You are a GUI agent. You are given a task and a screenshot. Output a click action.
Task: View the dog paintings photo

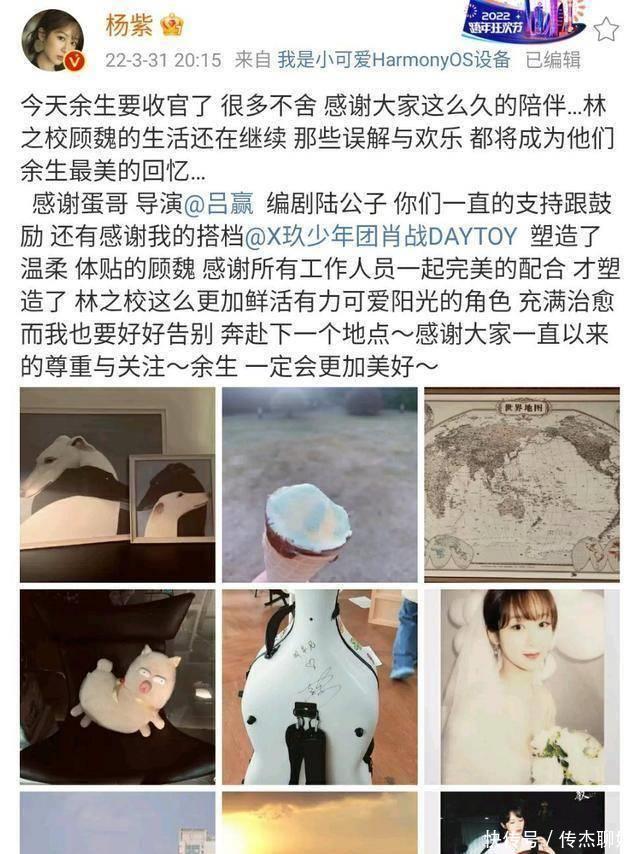tap(117, 485)
